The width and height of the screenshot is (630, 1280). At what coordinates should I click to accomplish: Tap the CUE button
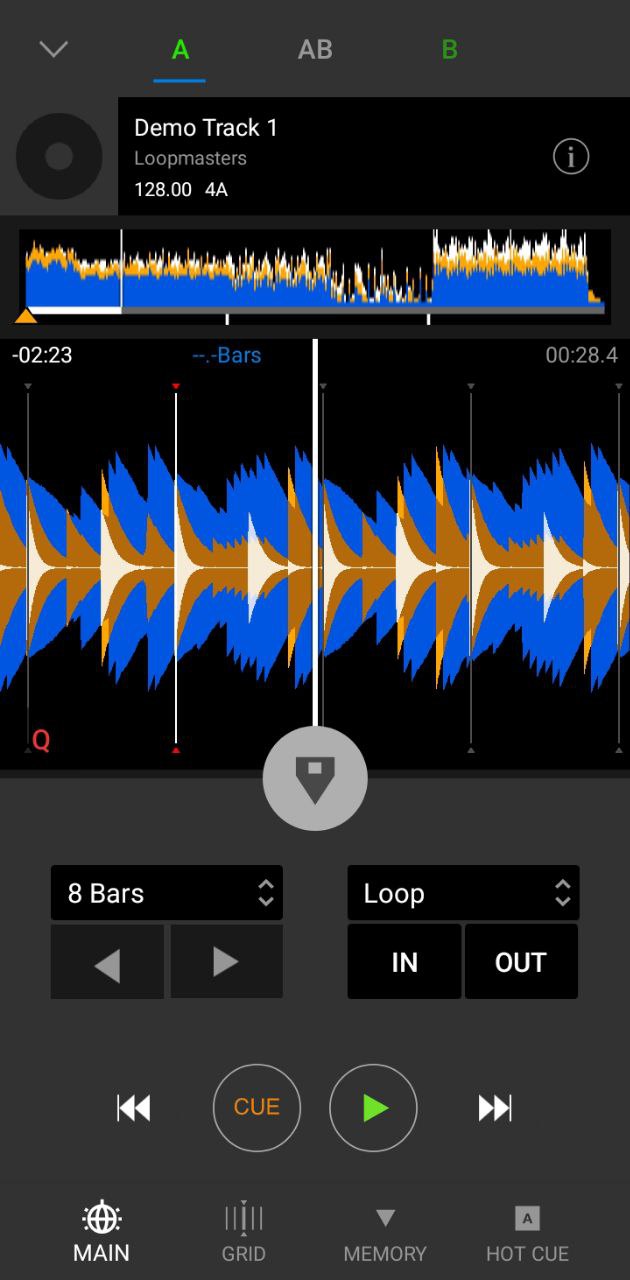257,1107
